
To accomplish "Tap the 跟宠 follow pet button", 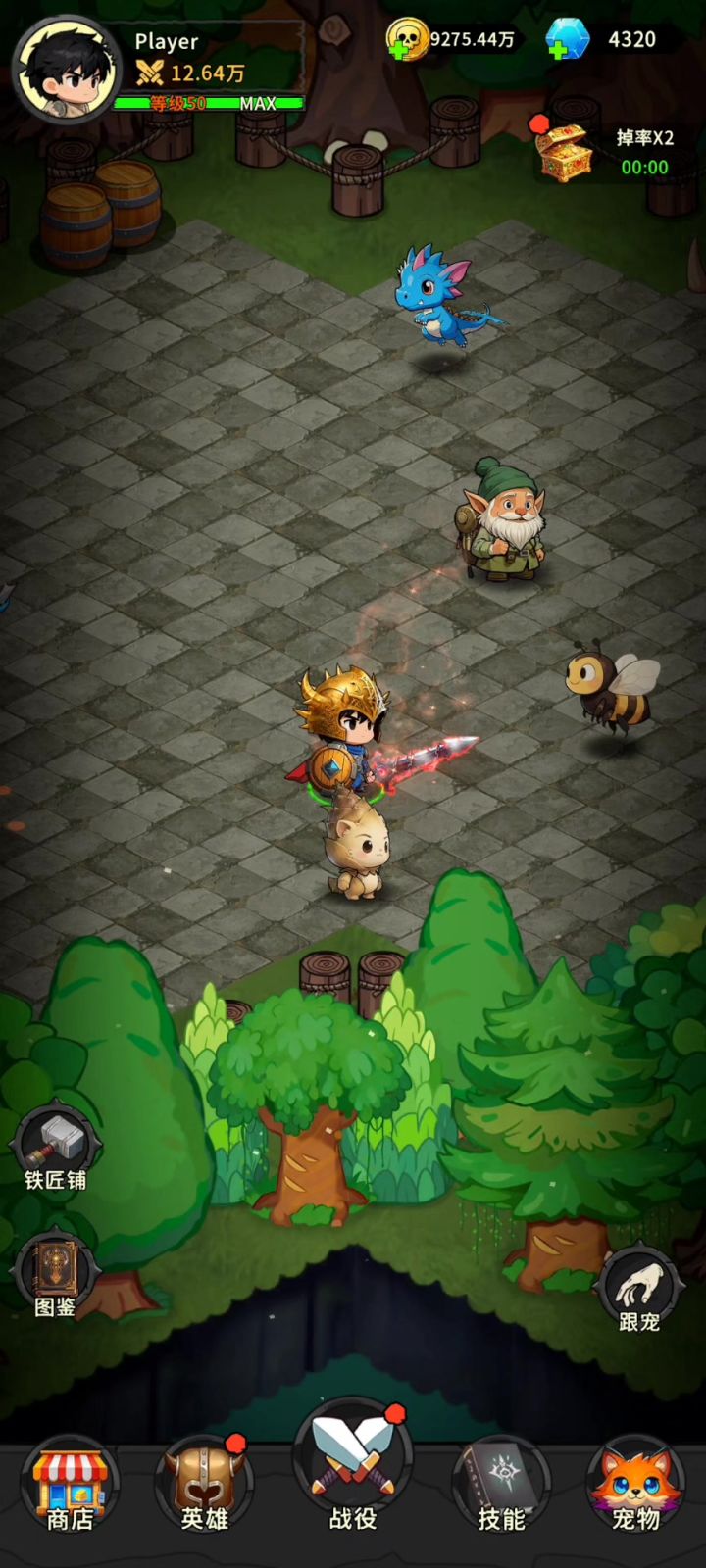I will [x=639, y=1290].
